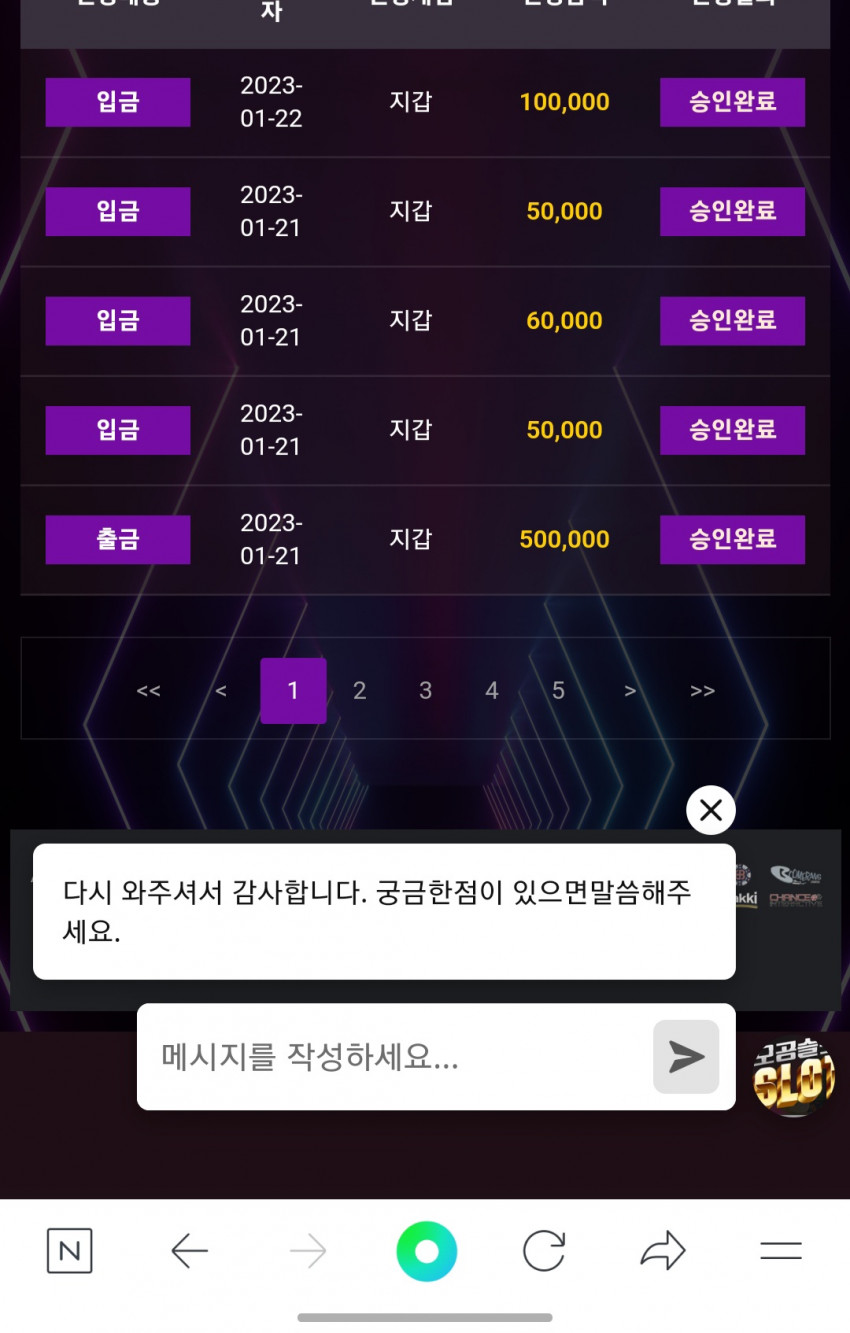The image size is (850, 1333).
Task: Tap the green center browser button
Action: [x=426, y=1251]
